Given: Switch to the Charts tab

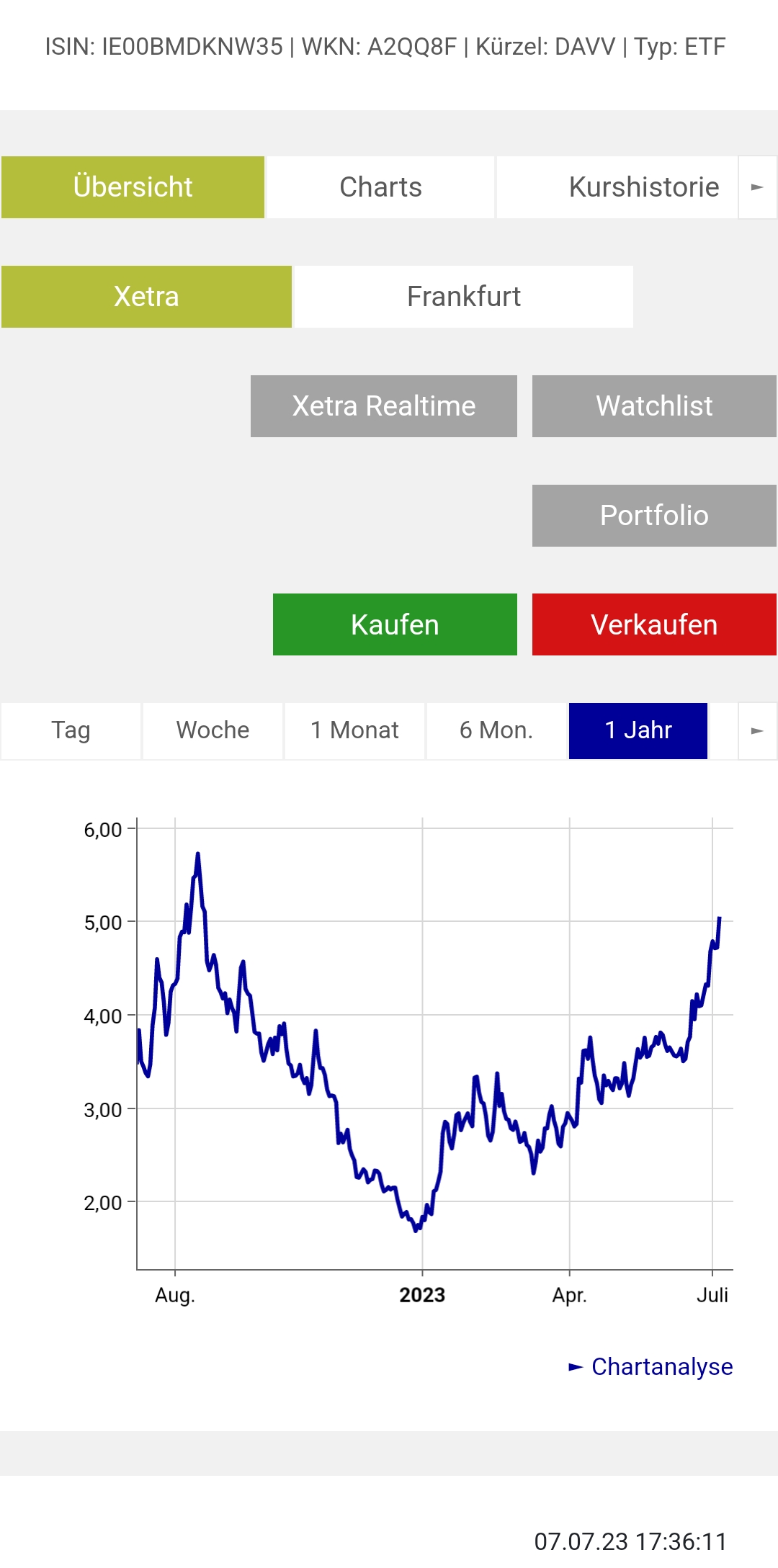Looking at the screenshot, I should [x=380, y=187].
